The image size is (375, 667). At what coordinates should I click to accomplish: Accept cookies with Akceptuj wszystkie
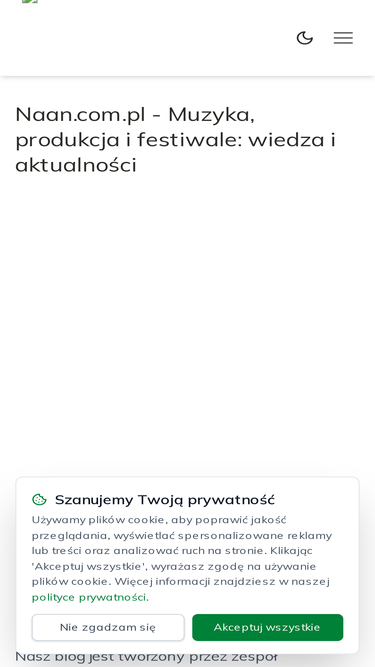click(x=267, y=627)
